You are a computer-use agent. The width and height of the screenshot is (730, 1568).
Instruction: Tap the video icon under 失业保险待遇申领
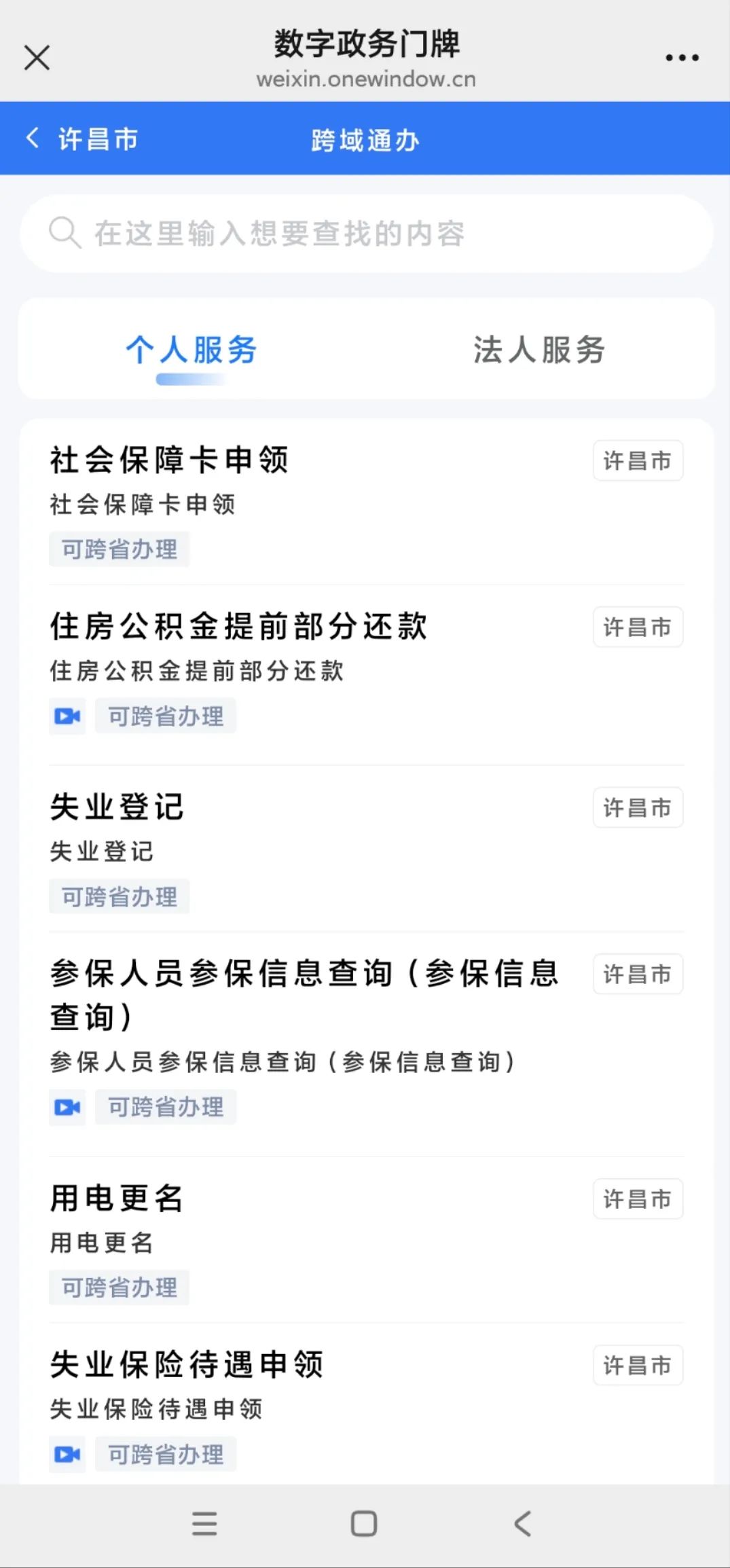67,1454
